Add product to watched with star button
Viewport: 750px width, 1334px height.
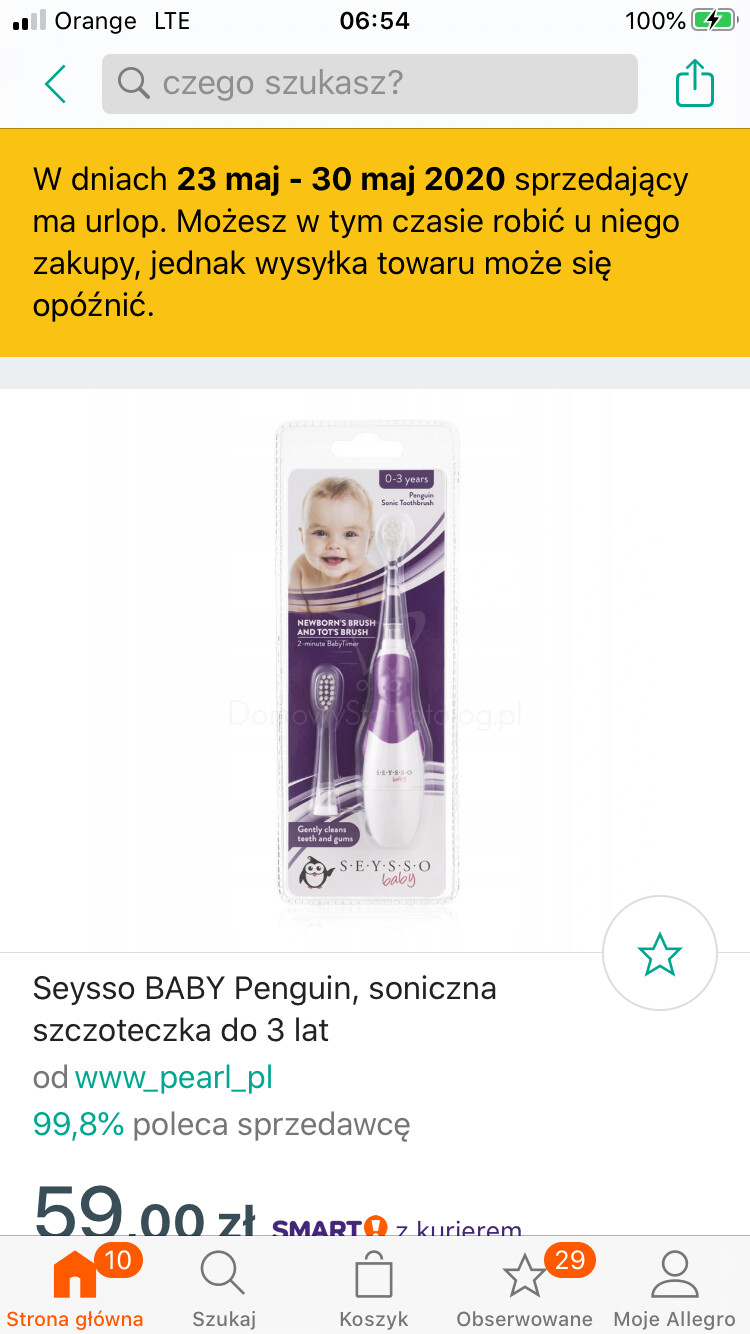pyautogui.click(x=660, y=955)
